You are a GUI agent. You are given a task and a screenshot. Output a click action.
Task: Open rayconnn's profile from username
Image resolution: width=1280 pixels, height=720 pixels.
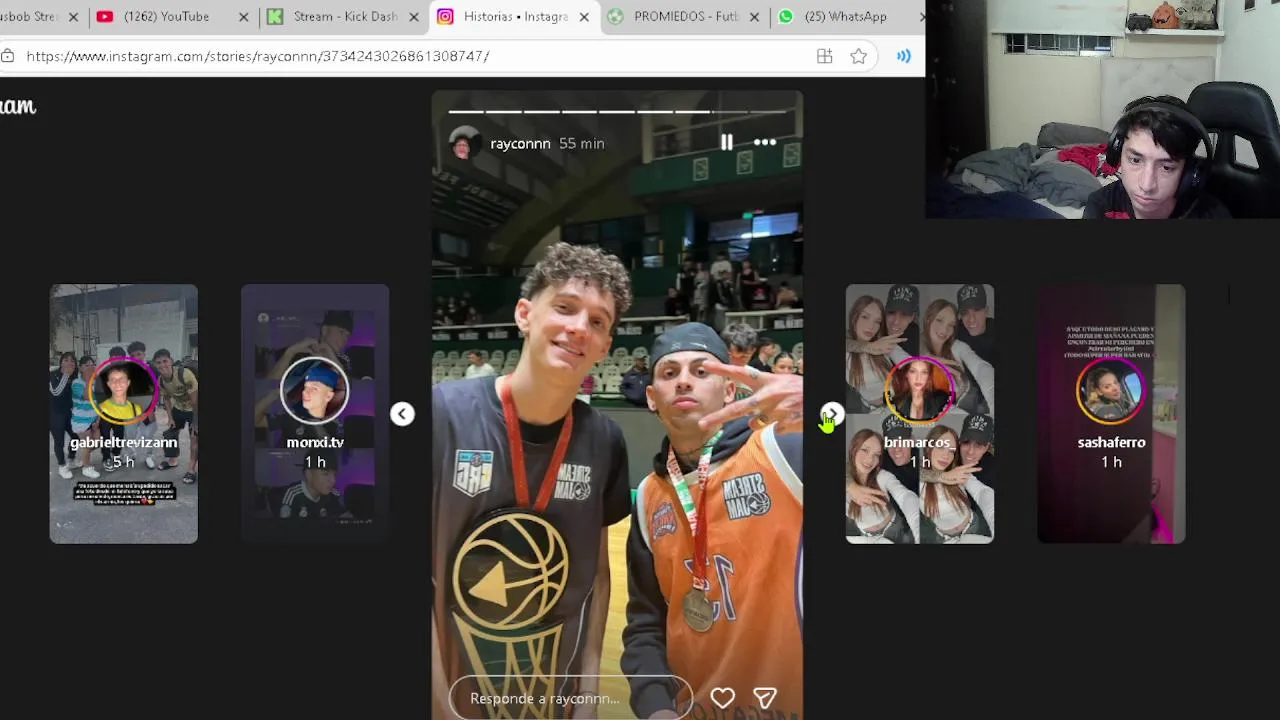520,143
